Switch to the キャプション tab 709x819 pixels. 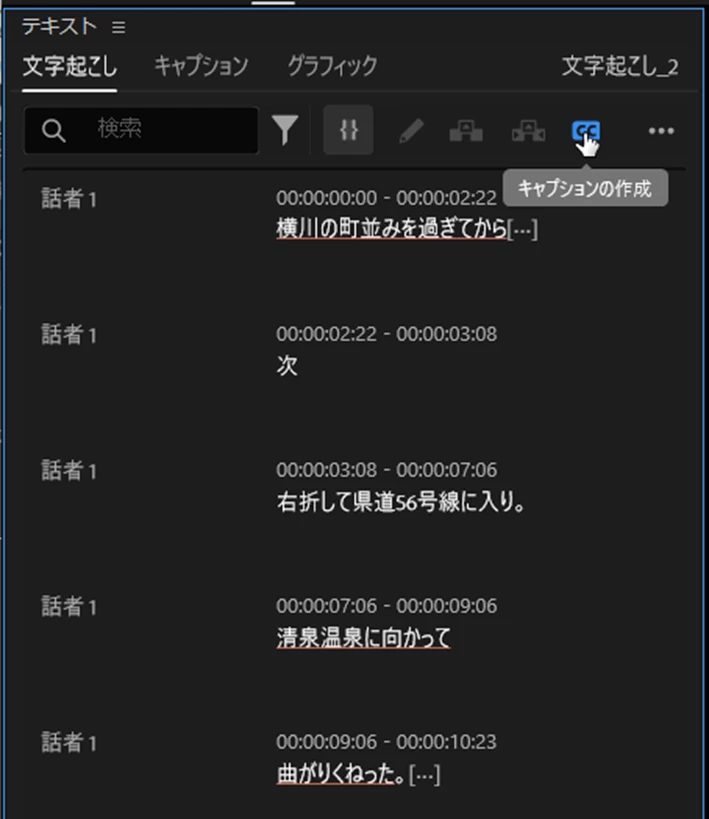coord(201,67)
